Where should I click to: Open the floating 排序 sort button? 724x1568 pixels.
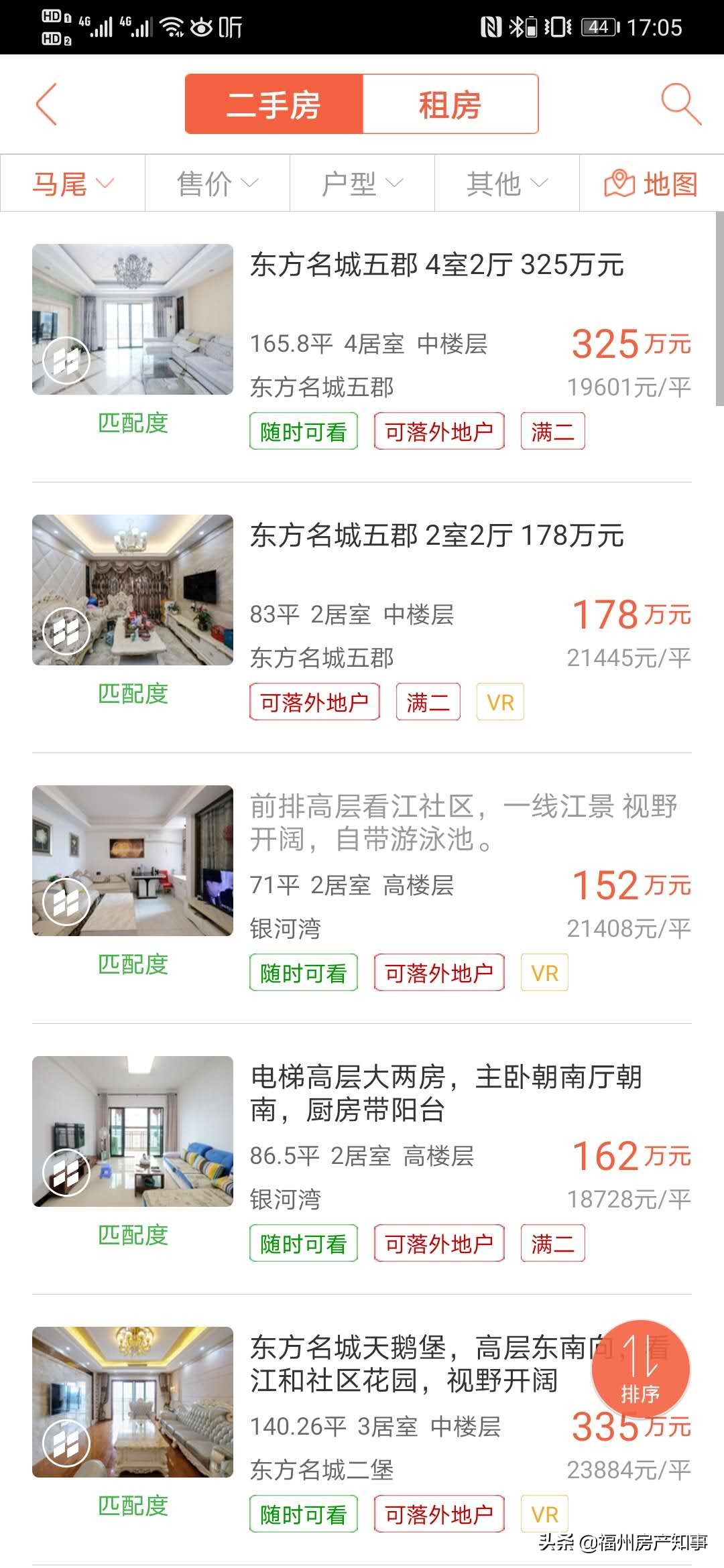pos(640,1370)
